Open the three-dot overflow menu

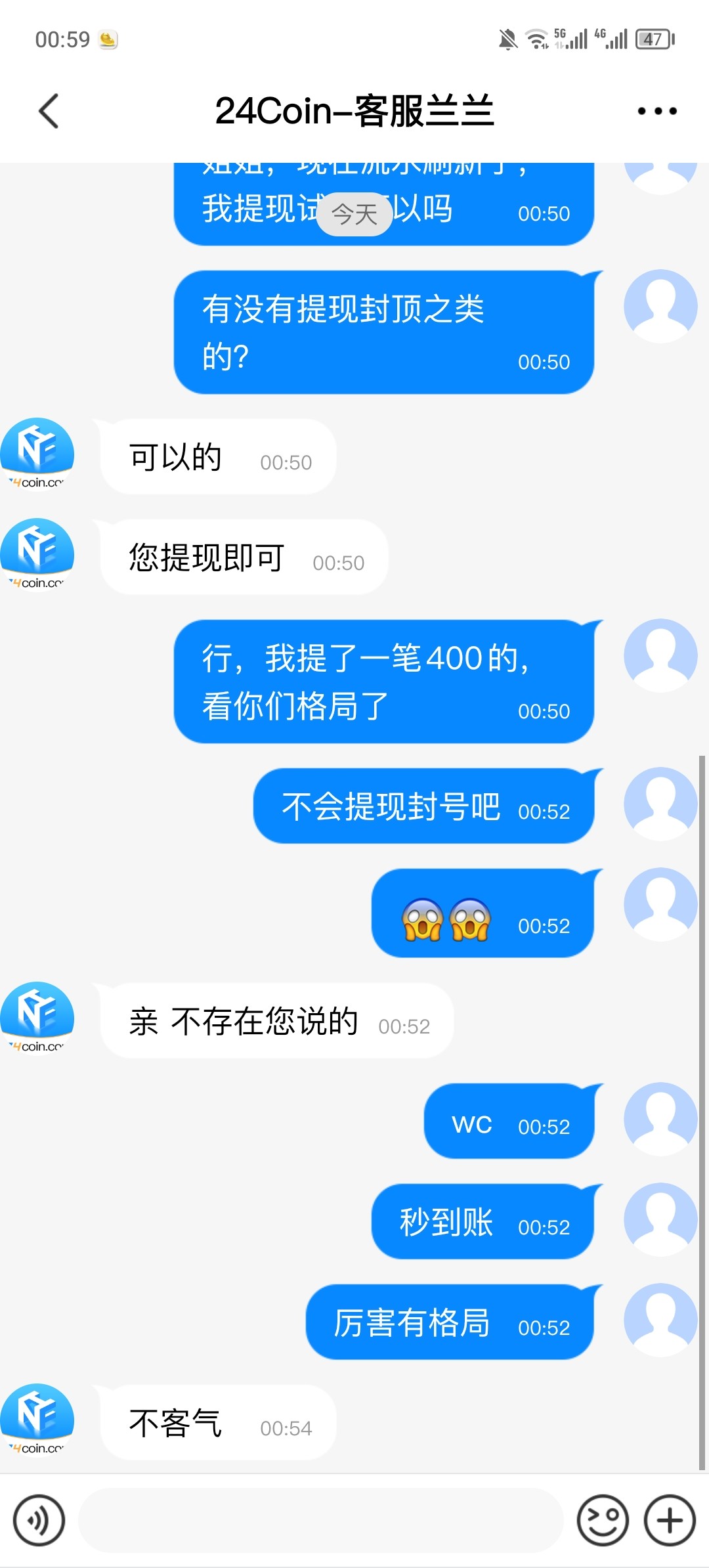click(657, 111)
